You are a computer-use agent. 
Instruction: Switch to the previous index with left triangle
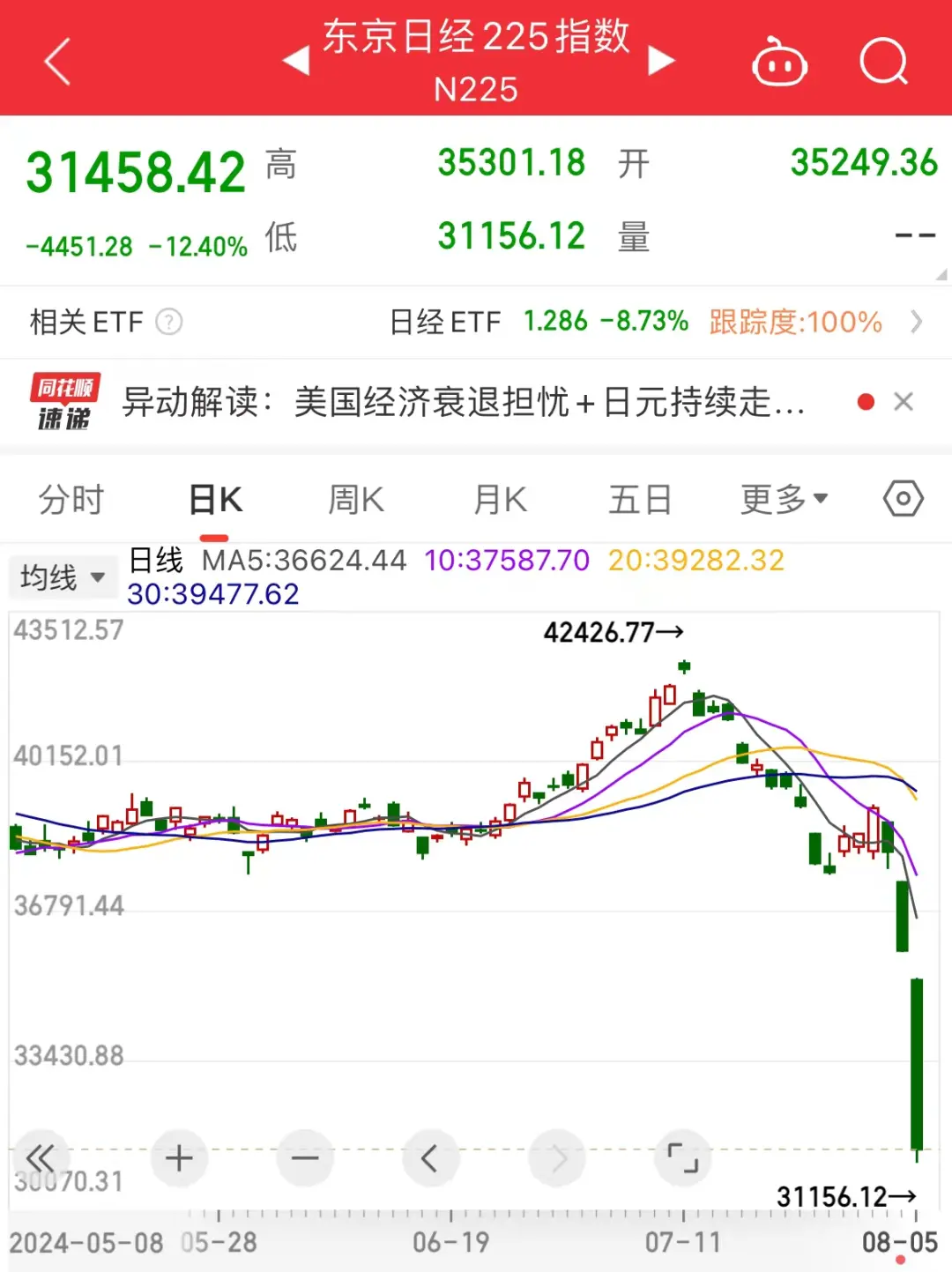296,61
